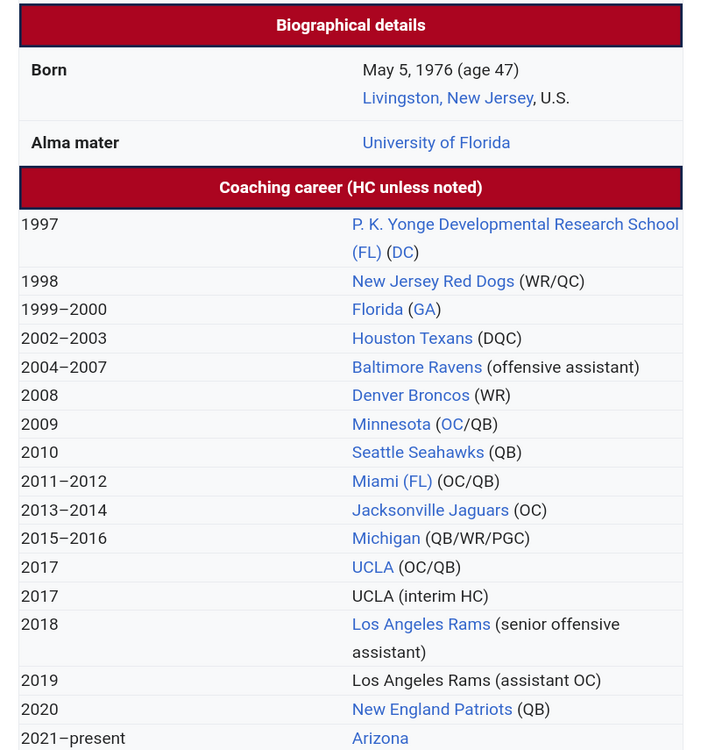Open the Jacksonville Jaguars link
Screen dimensions: 701x750
point(430,510)
